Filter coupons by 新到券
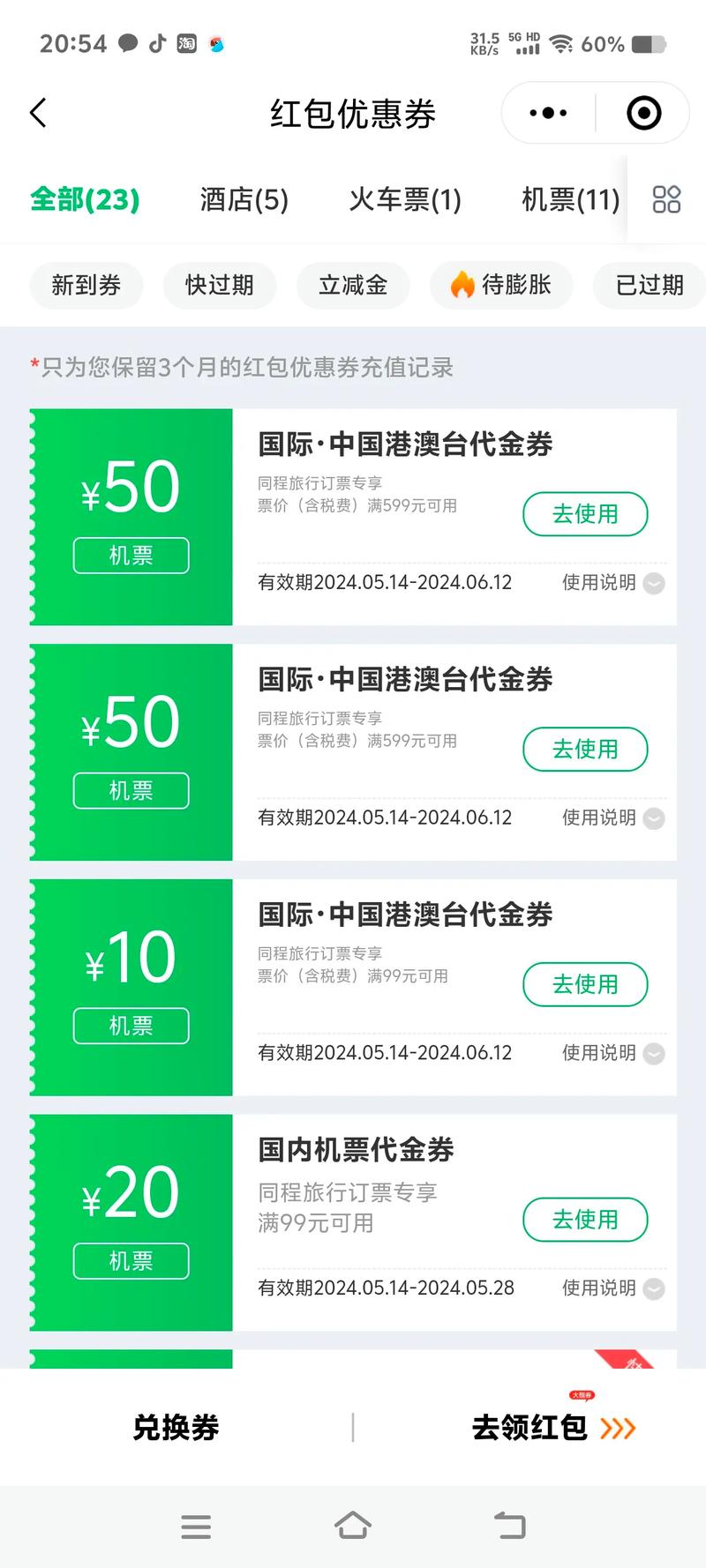This screenshot has height=1568, width=706. 86,285
